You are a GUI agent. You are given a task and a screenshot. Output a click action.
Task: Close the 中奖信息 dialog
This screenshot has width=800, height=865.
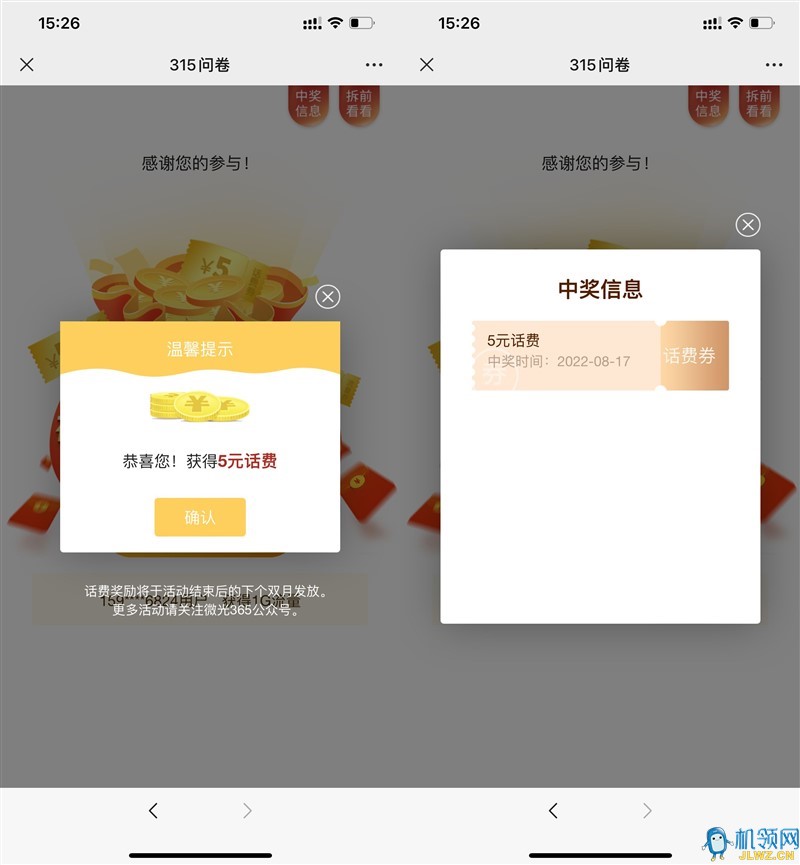(748, 225)
